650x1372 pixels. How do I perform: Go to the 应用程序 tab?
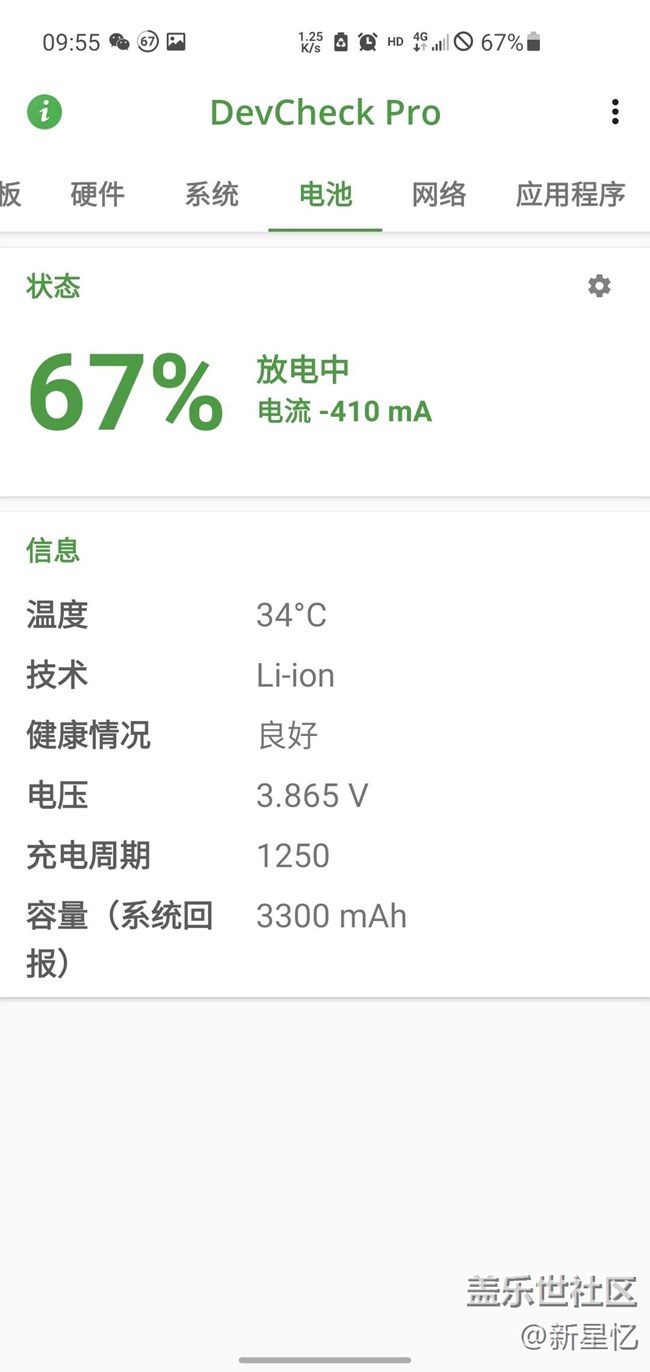pyautogui.click(x=570, y=194)
